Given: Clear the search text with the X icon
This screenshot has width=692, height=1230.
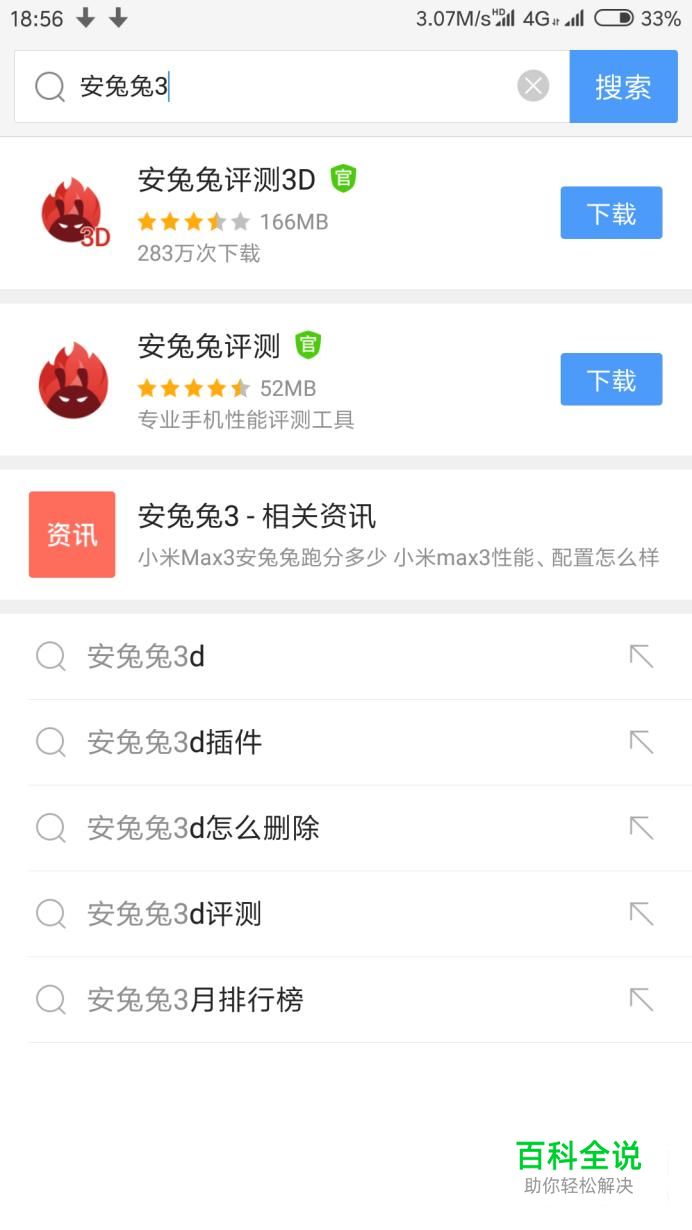Looking at the screenshot, I should [533, 87].
